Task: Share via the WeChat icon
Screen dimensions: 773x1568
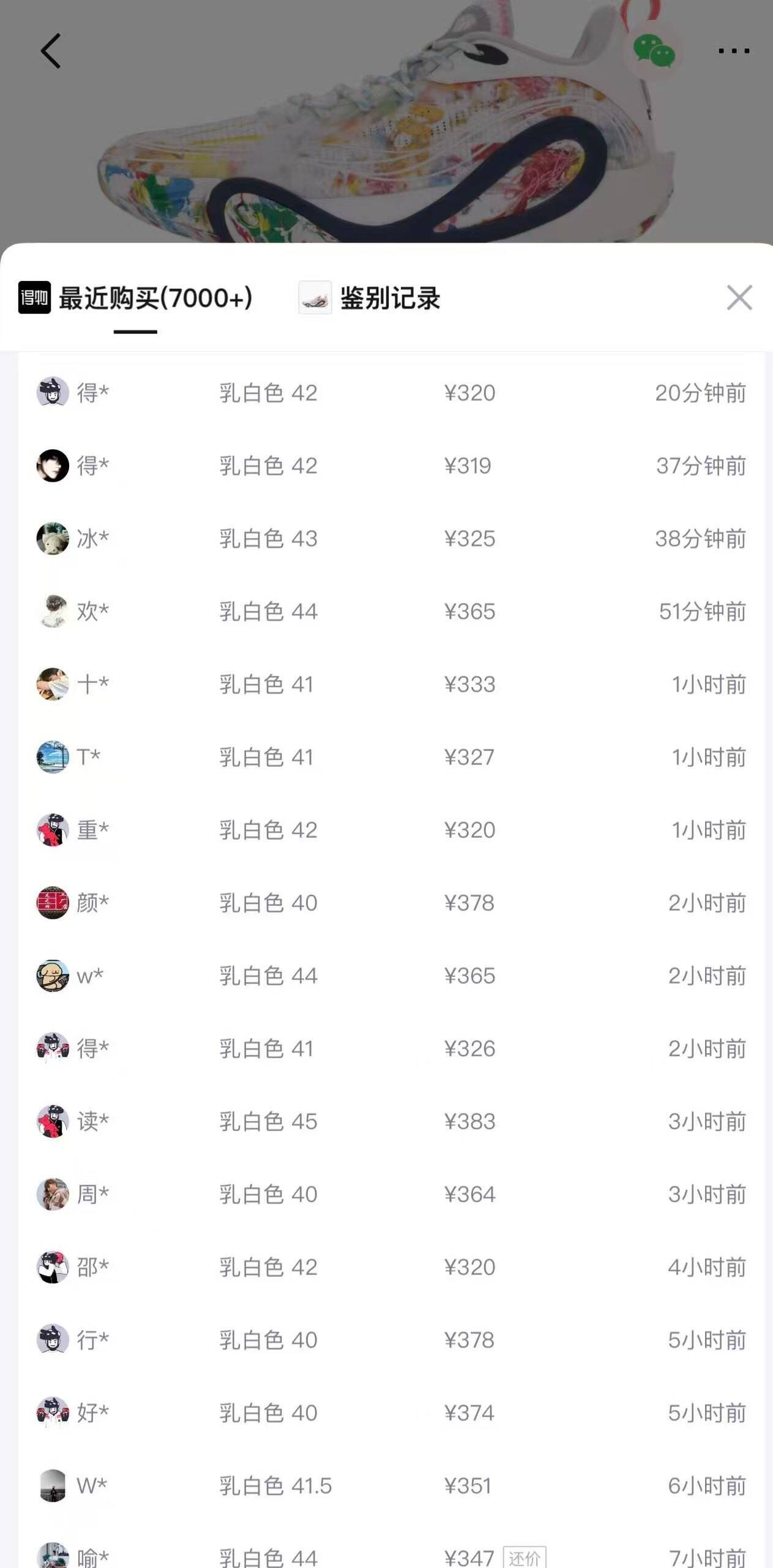Action: coord(654,51)
